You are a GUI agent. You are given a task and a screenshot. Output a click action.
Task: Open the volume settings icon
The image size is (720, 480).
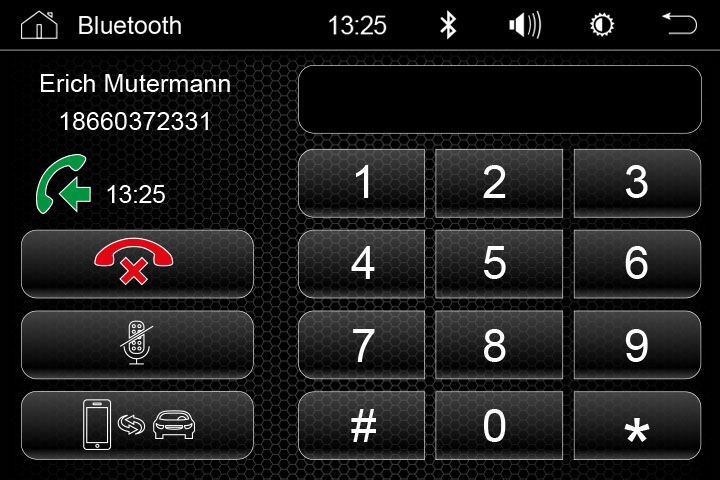pyautogui.click(x=524, y=25)
